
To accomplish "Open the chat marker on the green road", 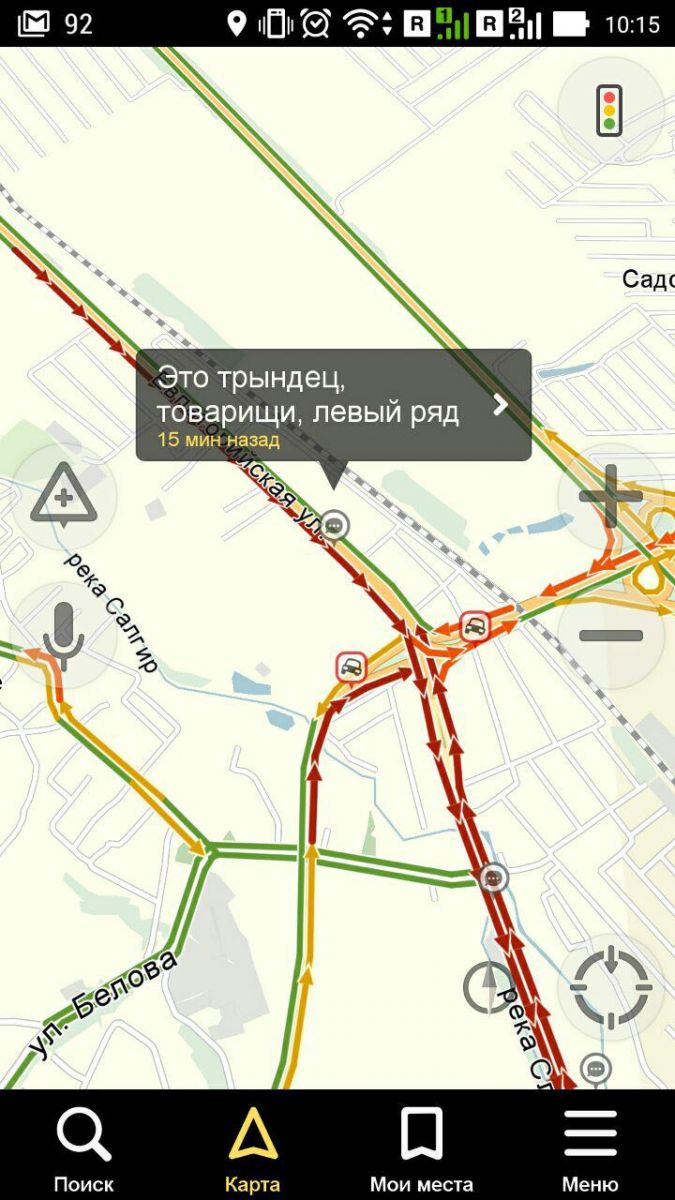I will pos(493,878).
